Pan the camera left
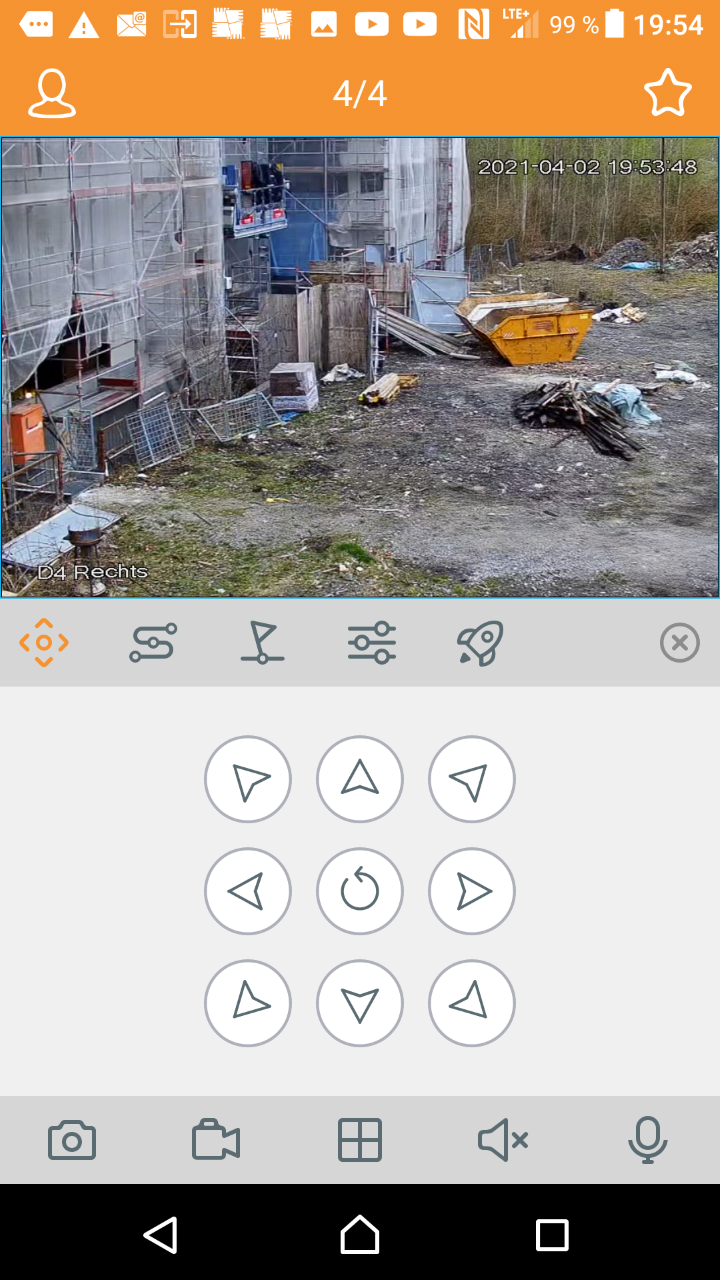Viewport: 720px width, 1280px height. 248,891
